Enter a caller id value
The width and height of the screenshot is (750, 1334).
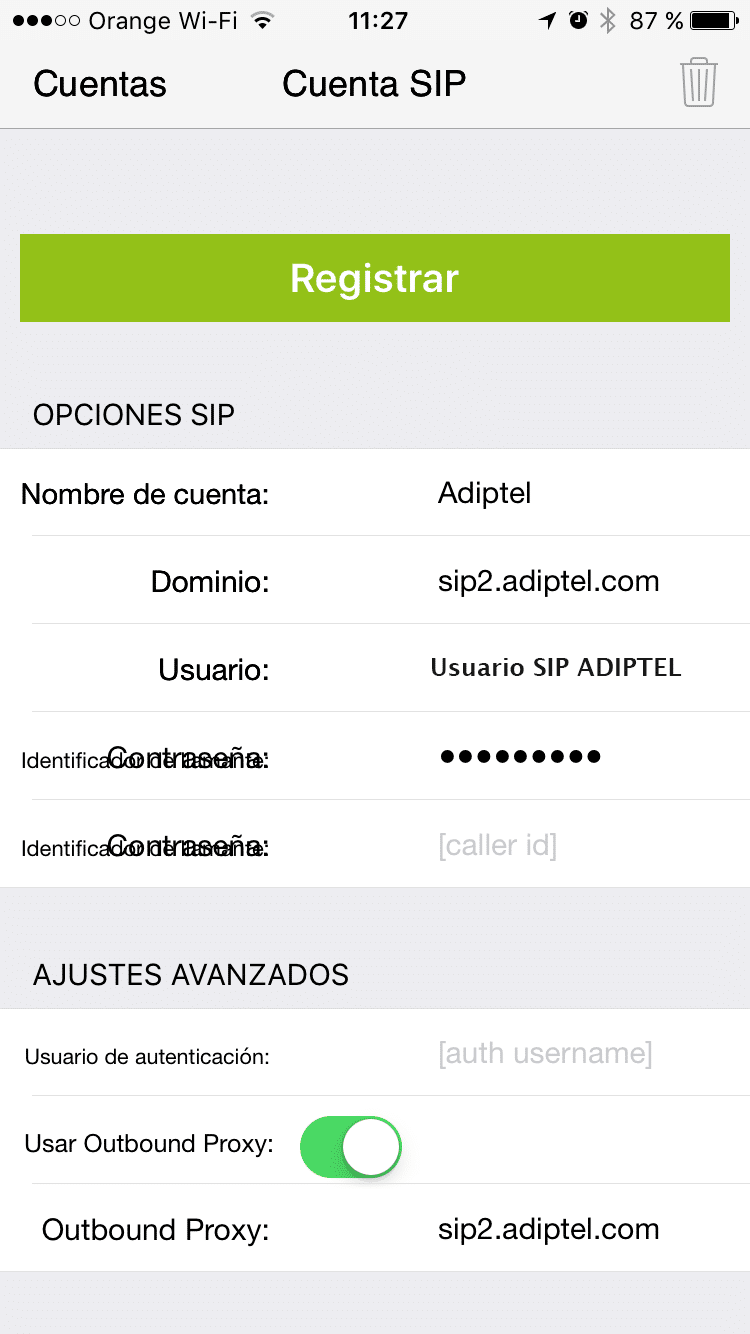pyautogui.click(x=584, y=846)
